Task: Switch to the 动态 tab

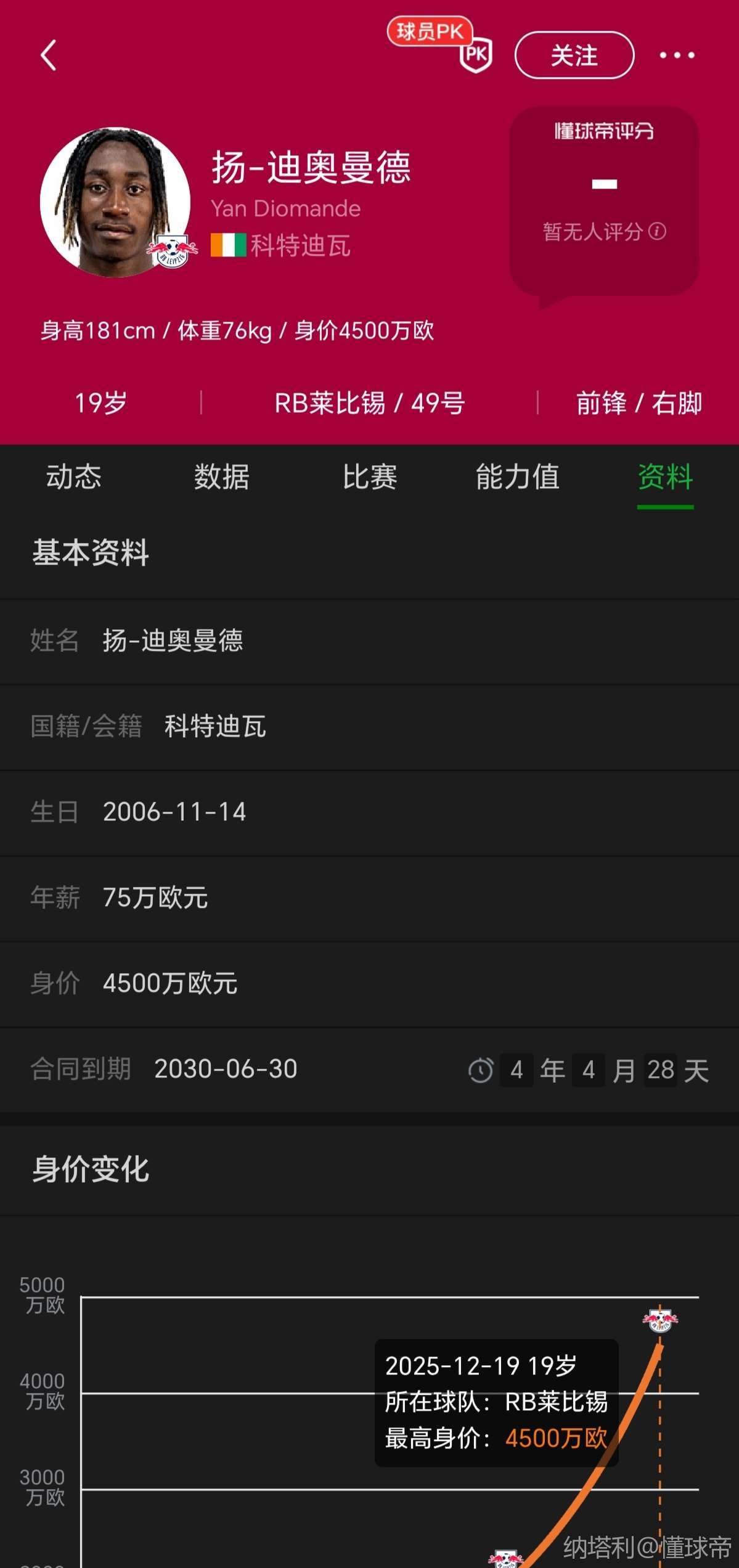Action: pyautogui.click(x=74, y=477)
